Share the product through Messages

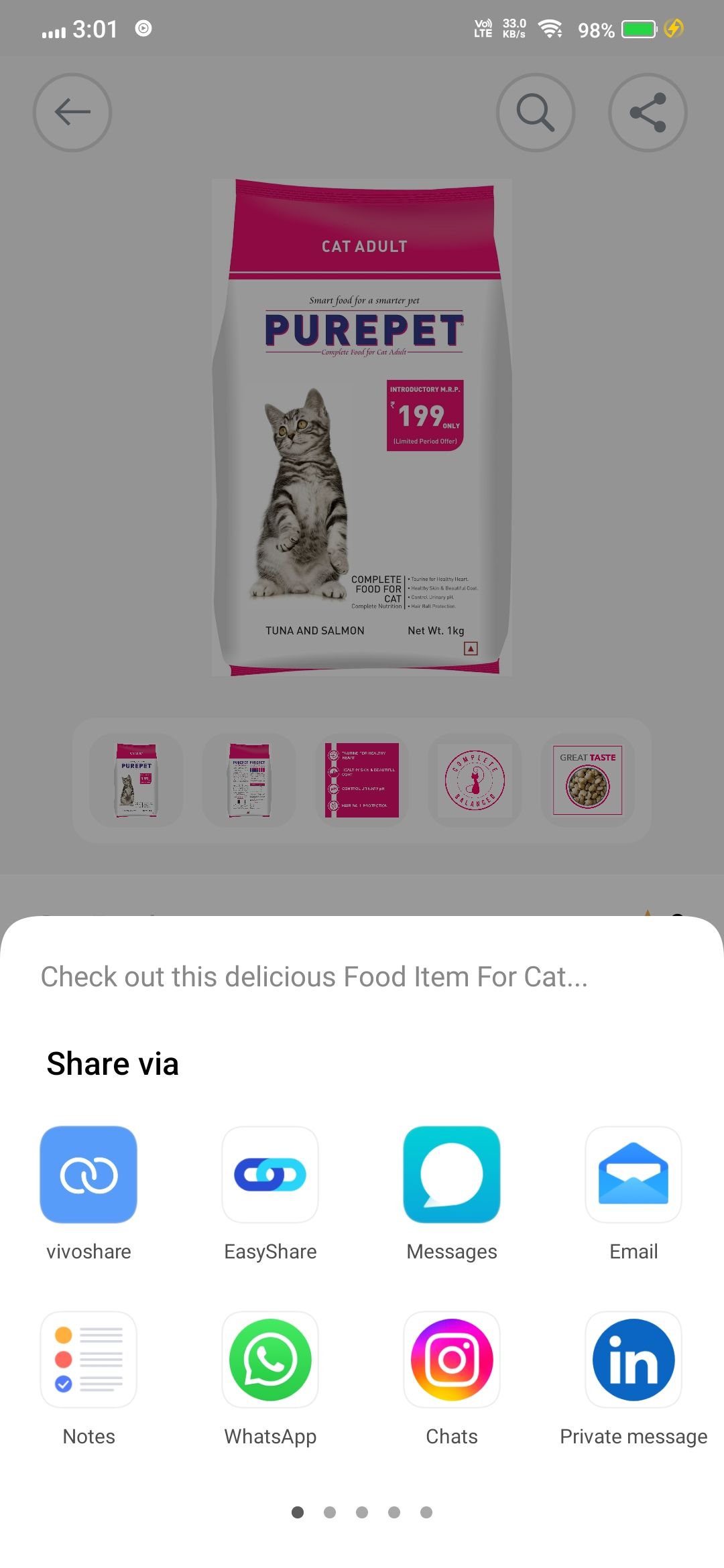click(x=452, y=1175)
